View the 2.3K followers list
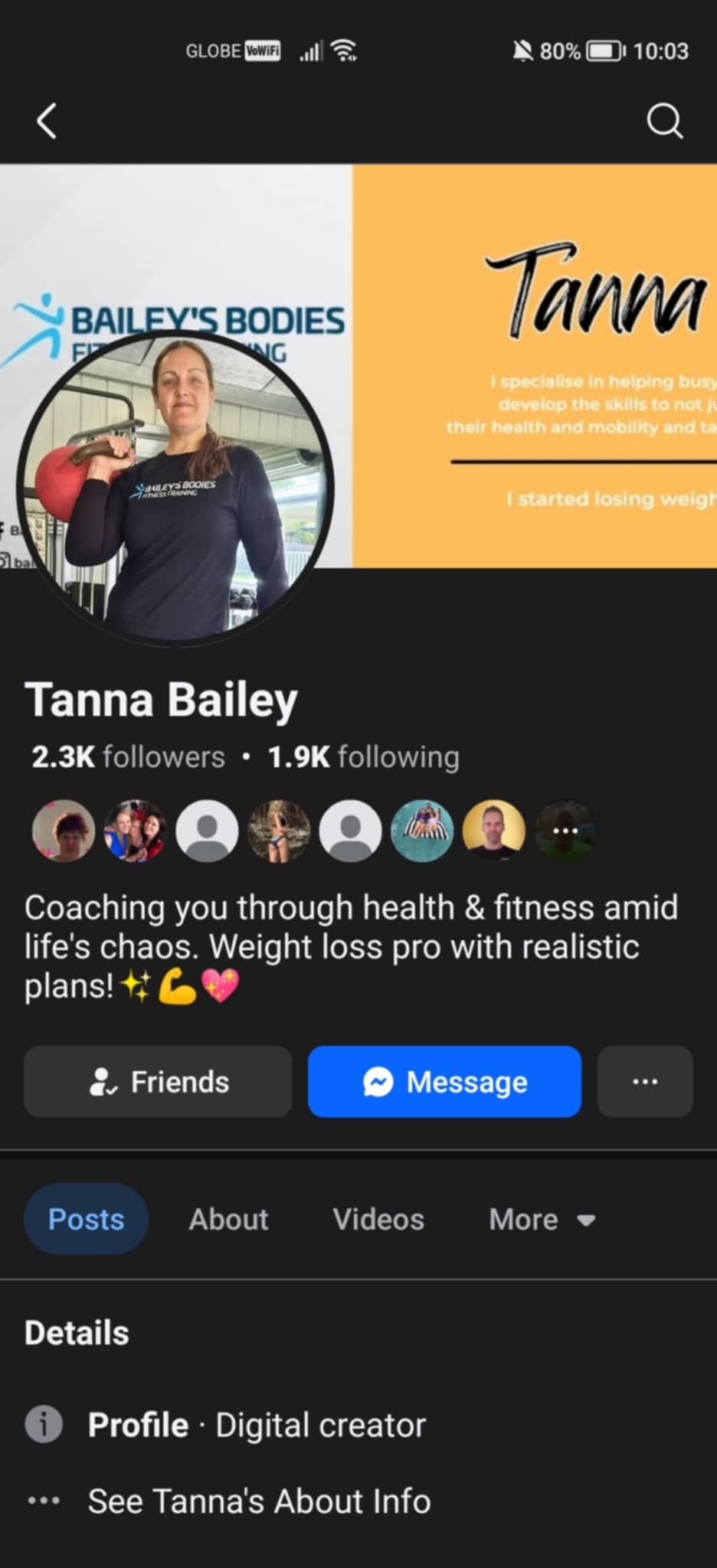717x1568 pixels. pos(128,756)
